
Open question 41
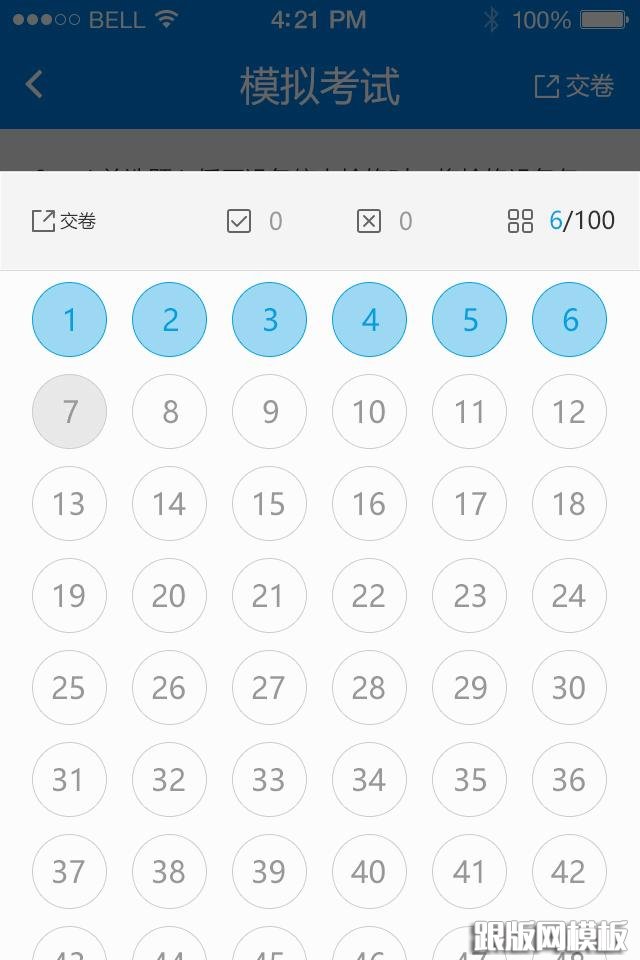(x=470, y=872)
